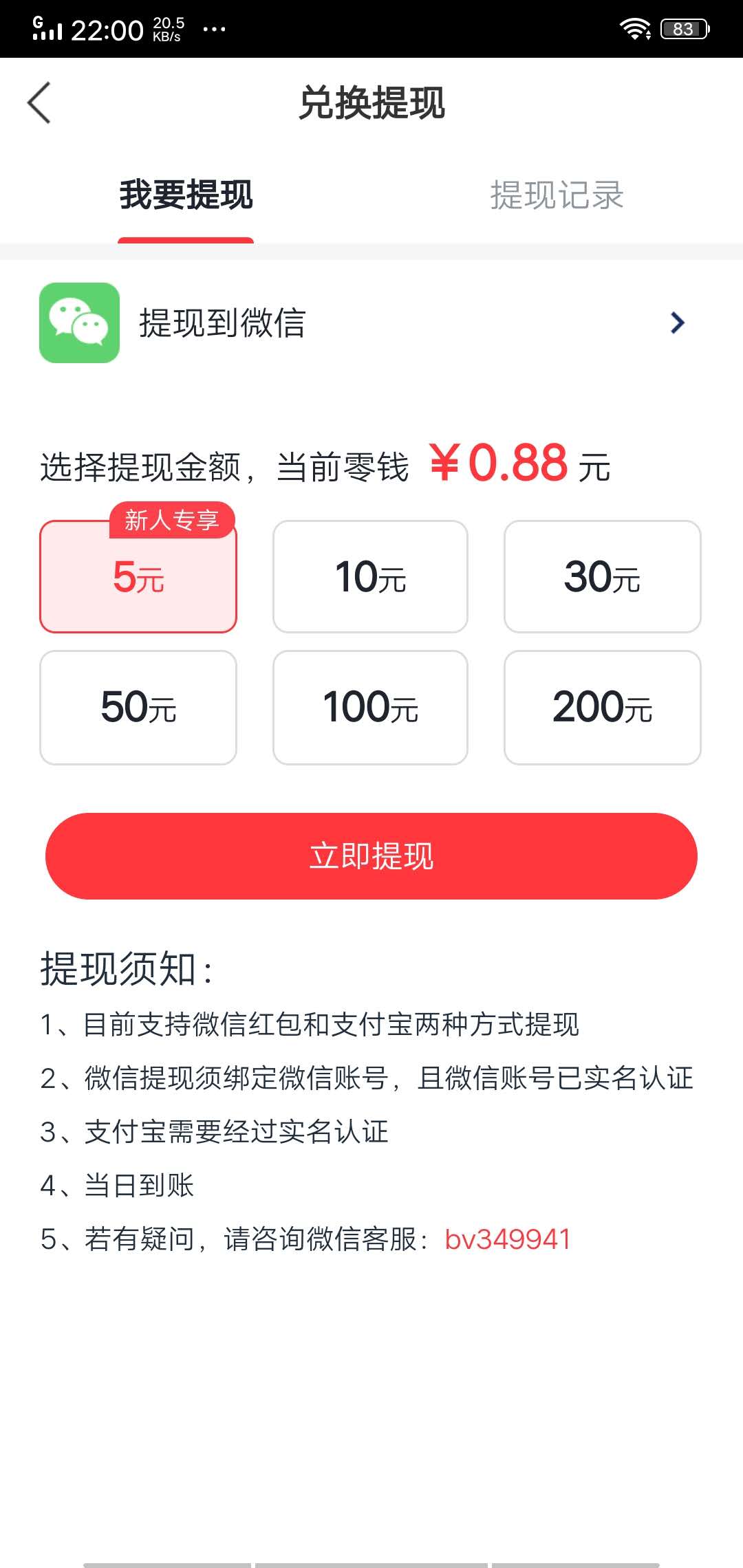Tap the ellipsis icon in the status bar
The width and height of the screenshot is (743, 1568).
click(213, 30)
